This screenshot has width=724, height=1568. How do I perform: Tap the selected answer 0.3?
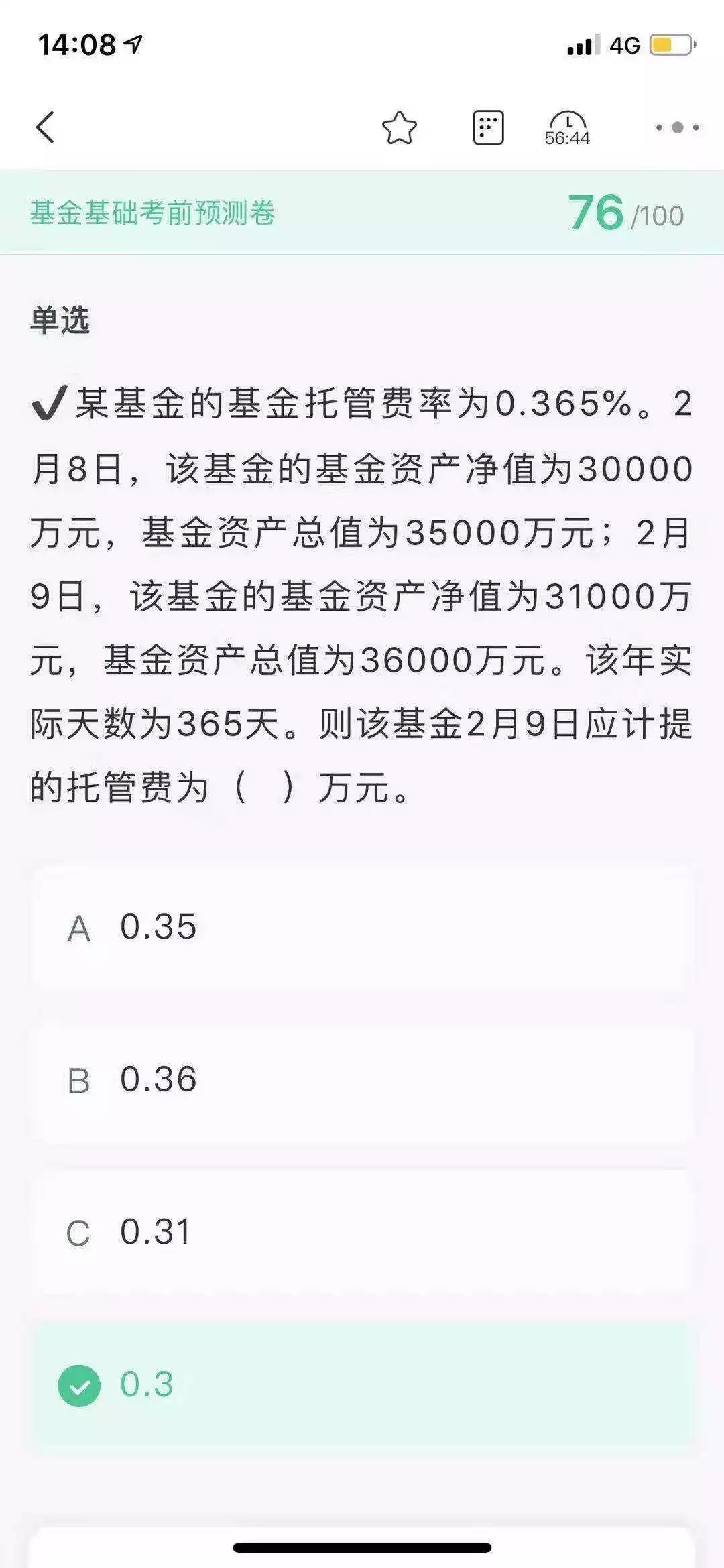click(362, 1385)
